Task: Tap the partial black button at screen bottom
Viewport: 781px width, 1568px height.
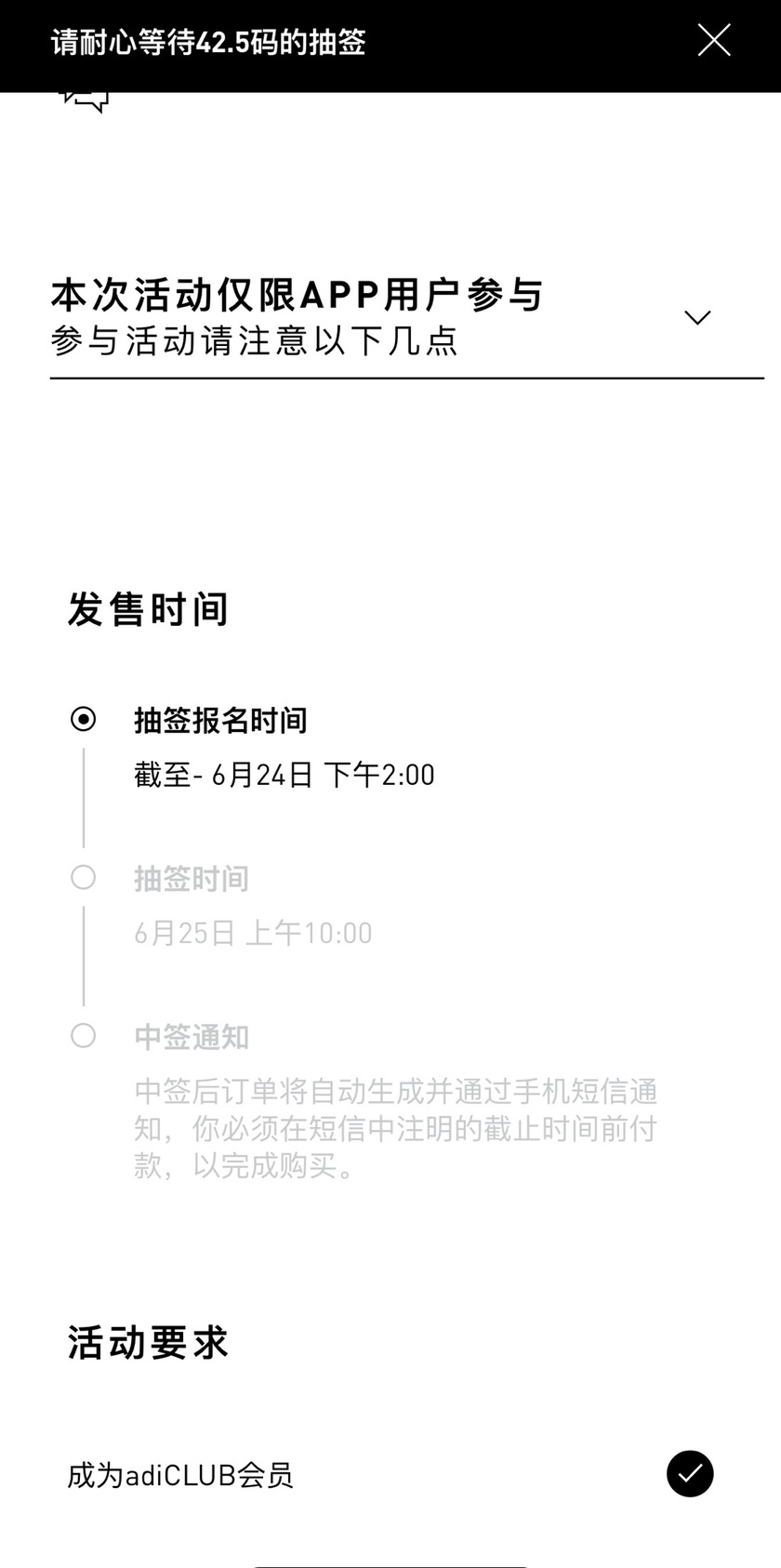Action: [390, 1562]
